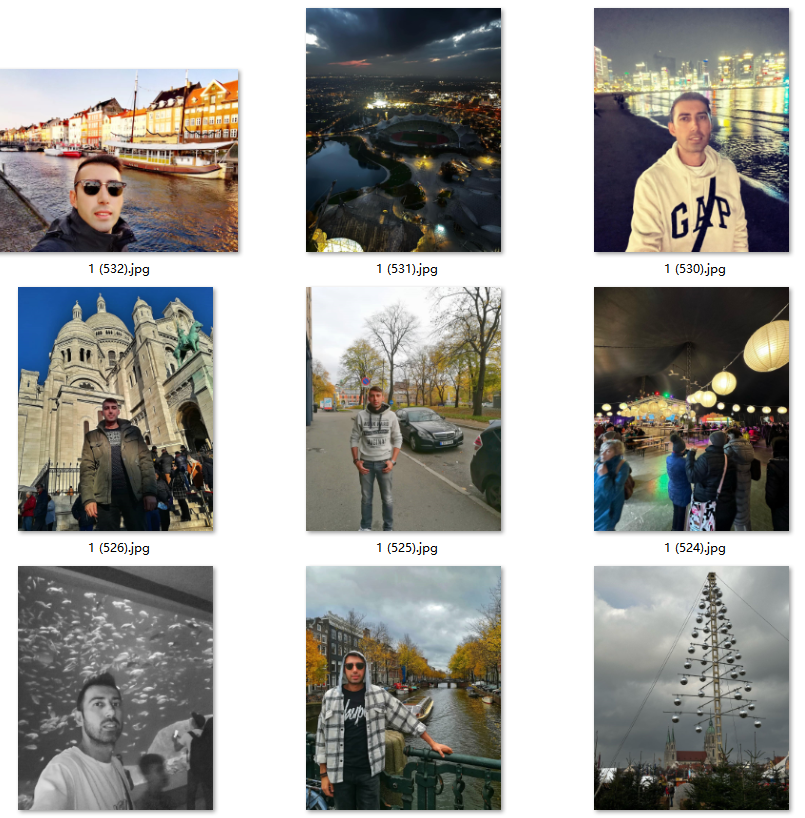Open the ornament pole photo thumbnail

[x=691, y=688]
